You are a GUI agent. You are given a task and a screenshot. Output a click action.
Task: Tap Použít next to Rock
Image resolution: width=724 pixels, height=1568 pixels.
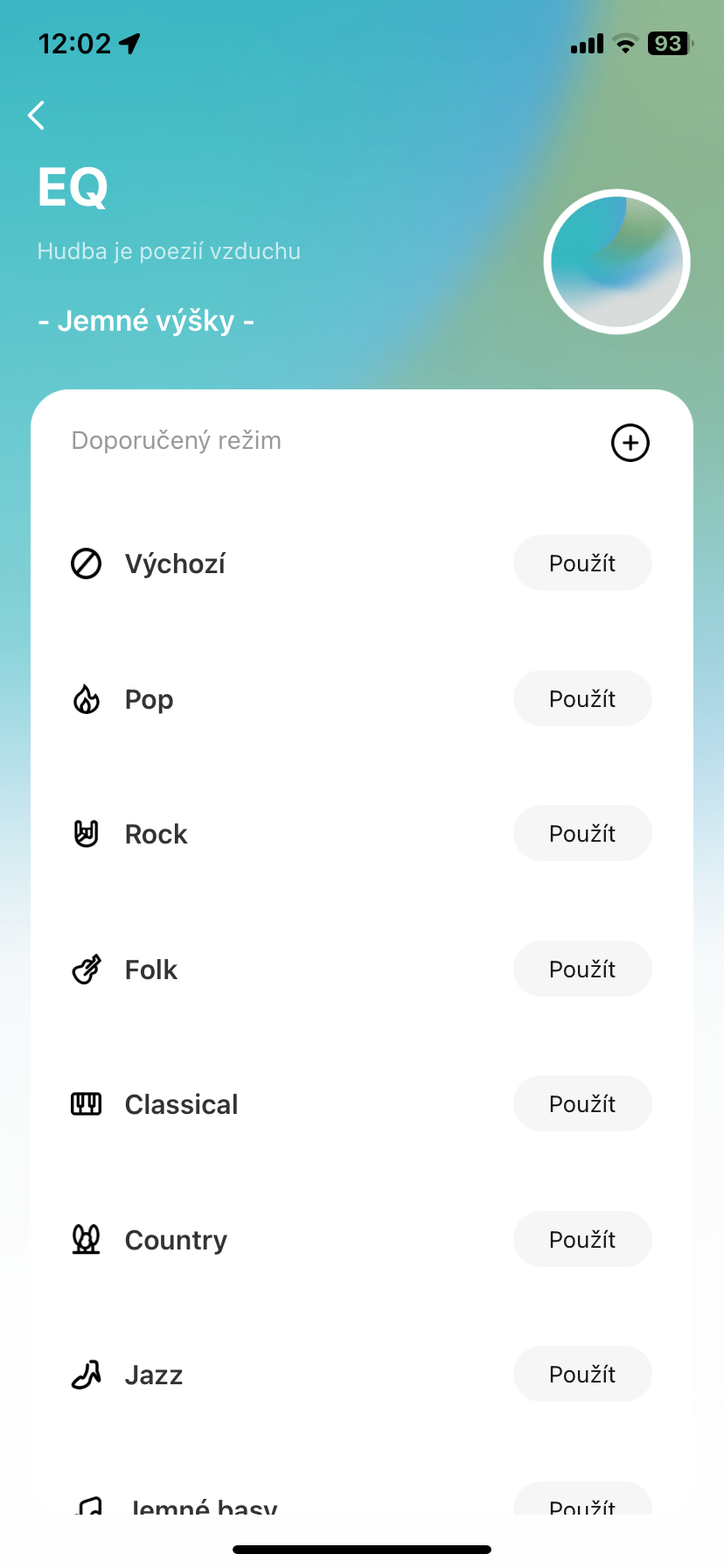[x=582, y=834]
